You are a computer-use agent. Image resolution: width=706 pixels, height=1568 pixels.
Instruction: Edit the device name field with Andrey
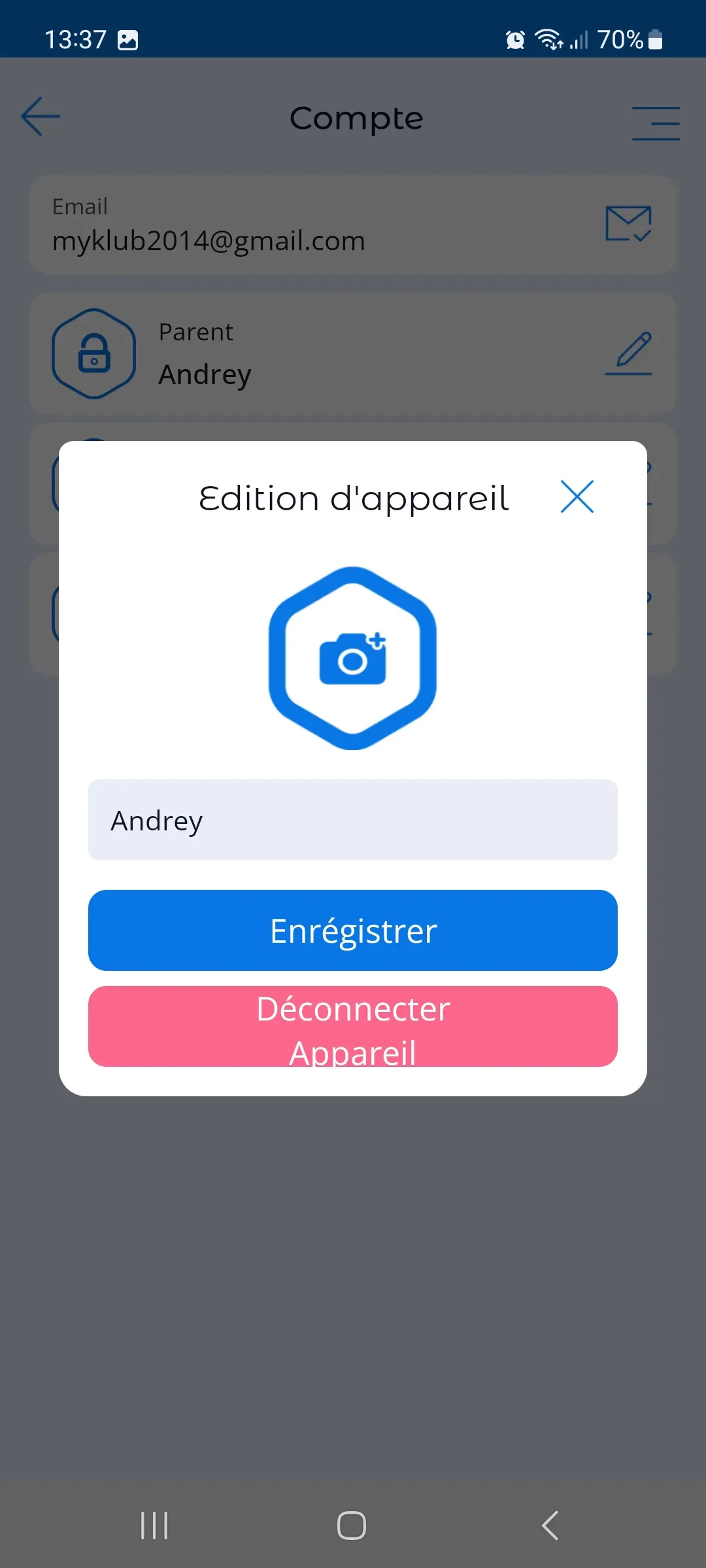[352, 820]
